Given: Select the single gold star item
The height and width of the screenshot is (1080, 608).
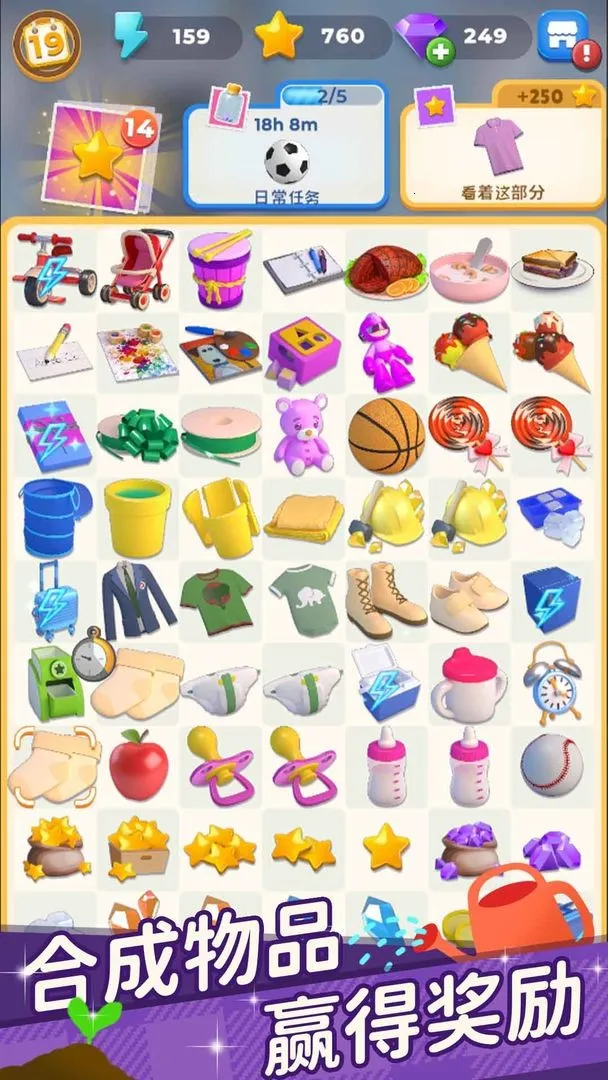Looking at the screenshot, I should [x=386, y=847].
